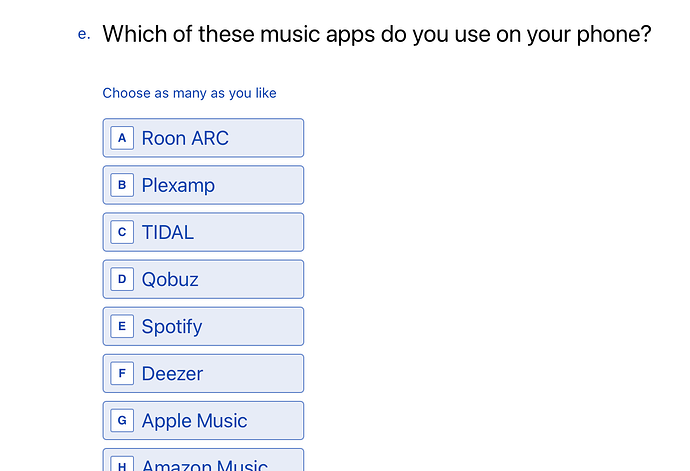Viewport: 690px width, 471px height.
Task: Choose Plexamp from the list
Action: (203, 185)
